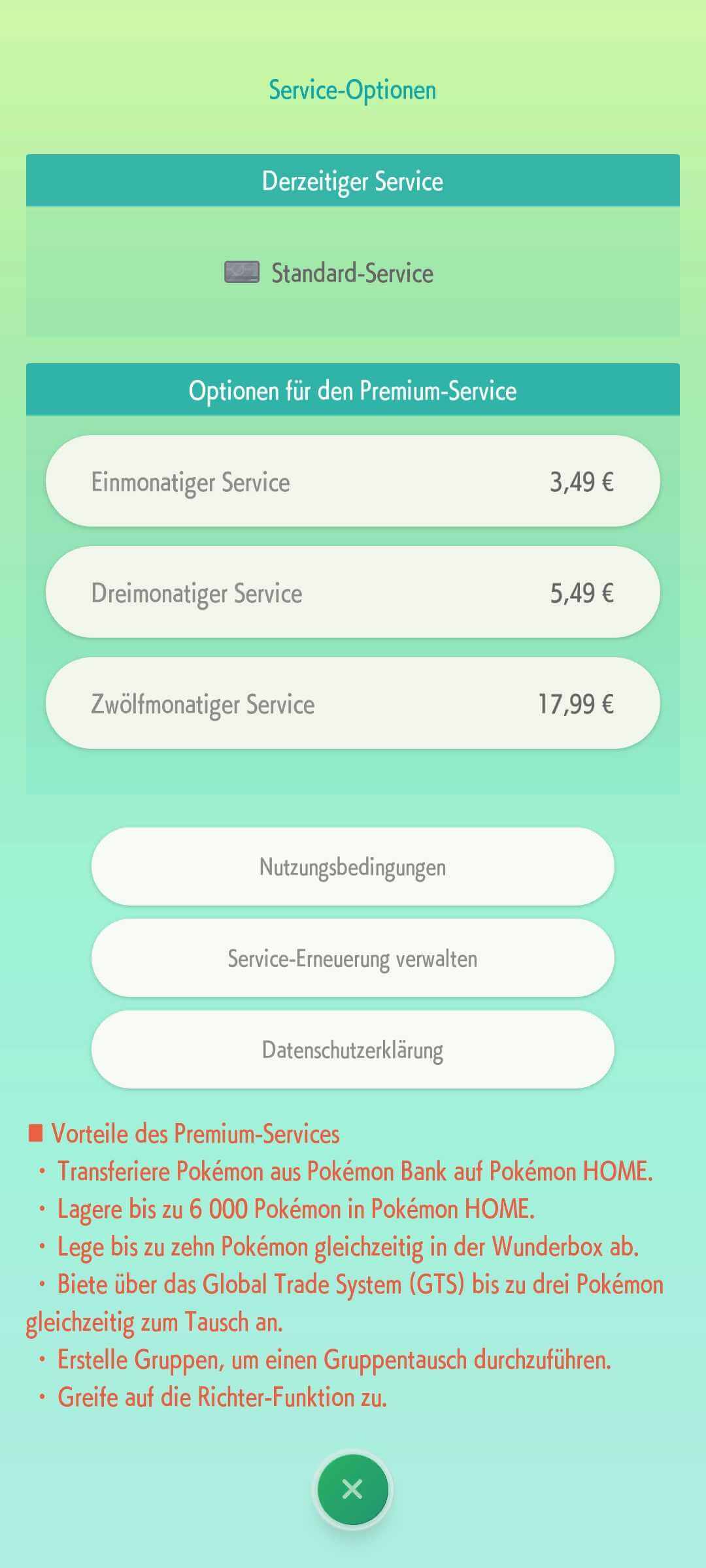This screenshot has width=706, height=1568.
Task: Tap Service-Erneuerung verwalten
Action: pyautogui.click(x=352, y=958)
